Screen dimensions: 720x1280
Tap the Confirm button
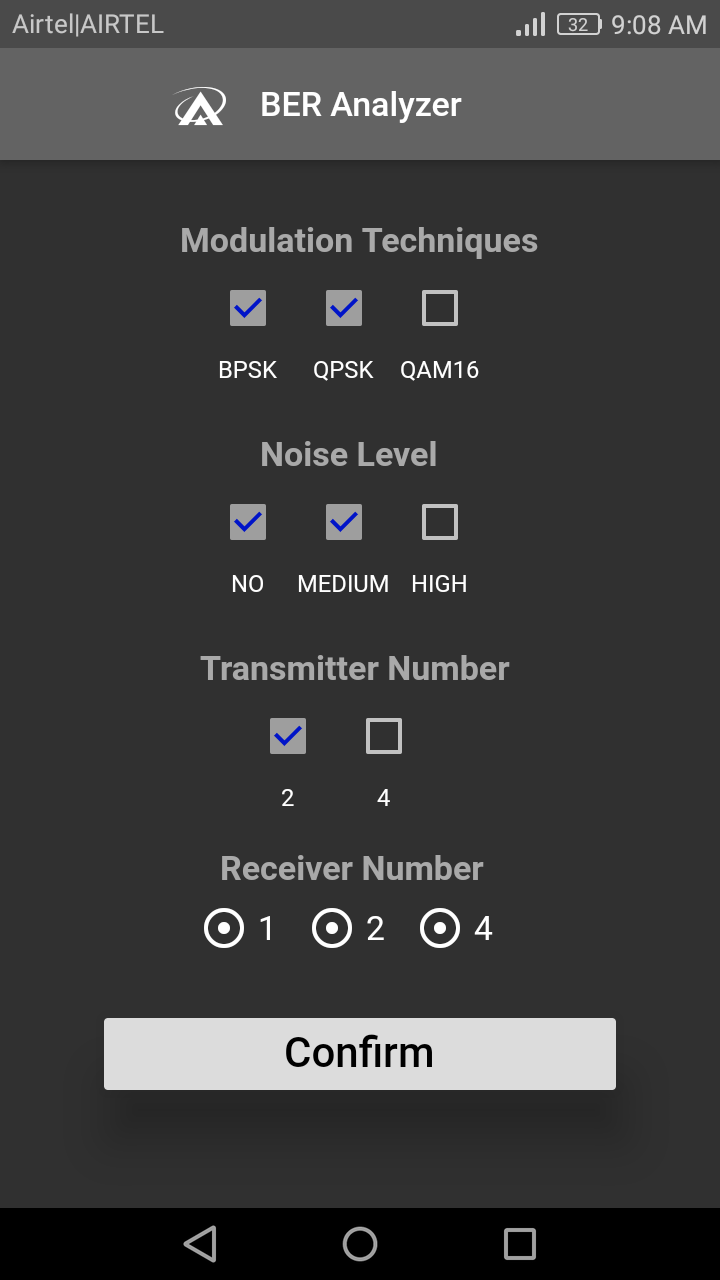point(360,1053)
